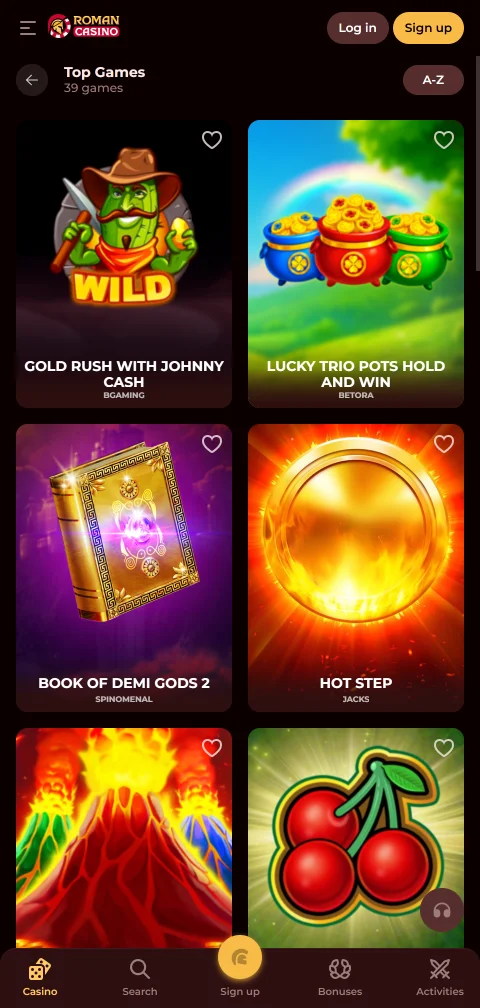Open Lucky Trio Pots Hold and Win game
This screenshot has width=480, height=1008.
pyautogui.click(x=356, y=264)
